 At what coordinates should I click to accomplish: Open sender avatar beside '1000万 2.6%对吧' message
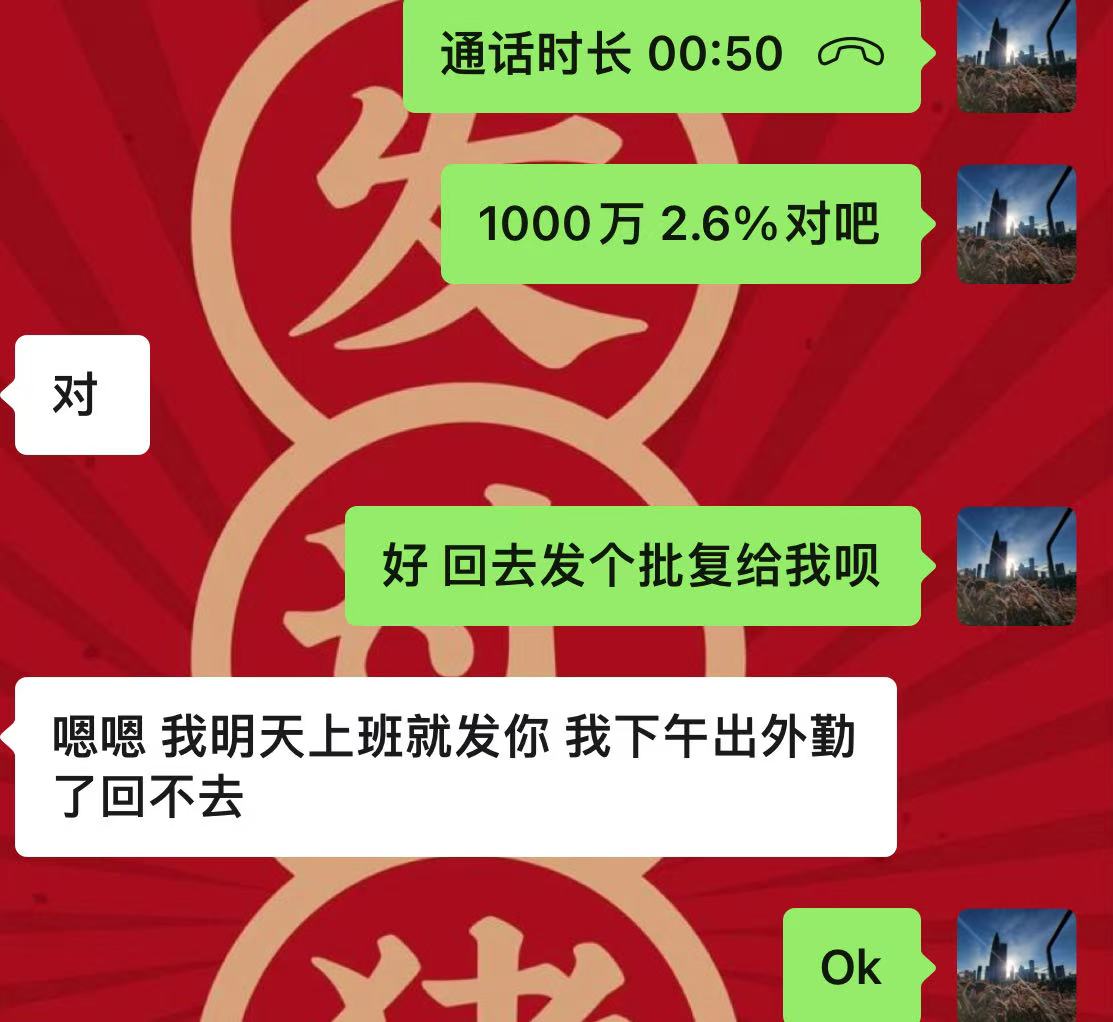click(1016, 225)
